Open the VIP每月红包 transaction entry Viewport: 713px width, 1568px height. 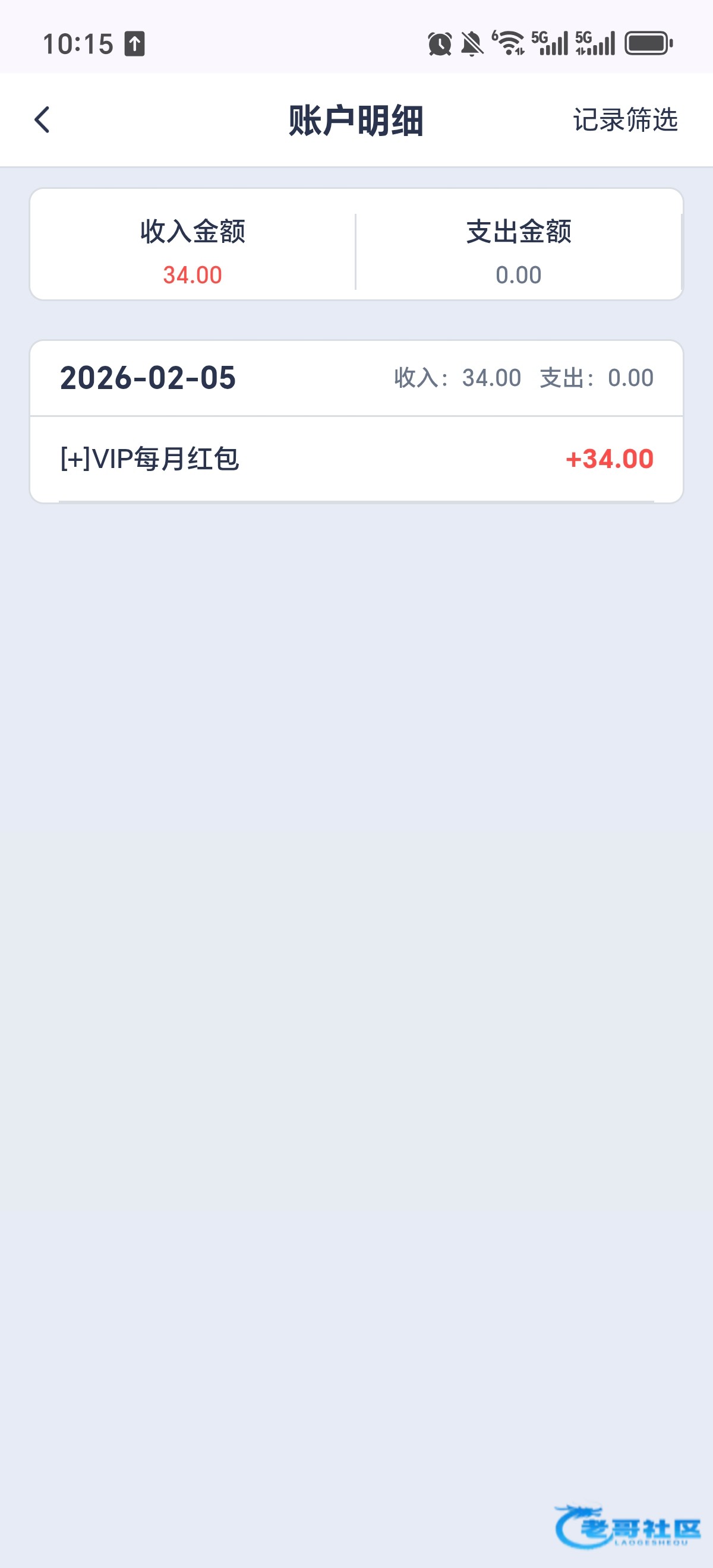[x=356, y=459]
